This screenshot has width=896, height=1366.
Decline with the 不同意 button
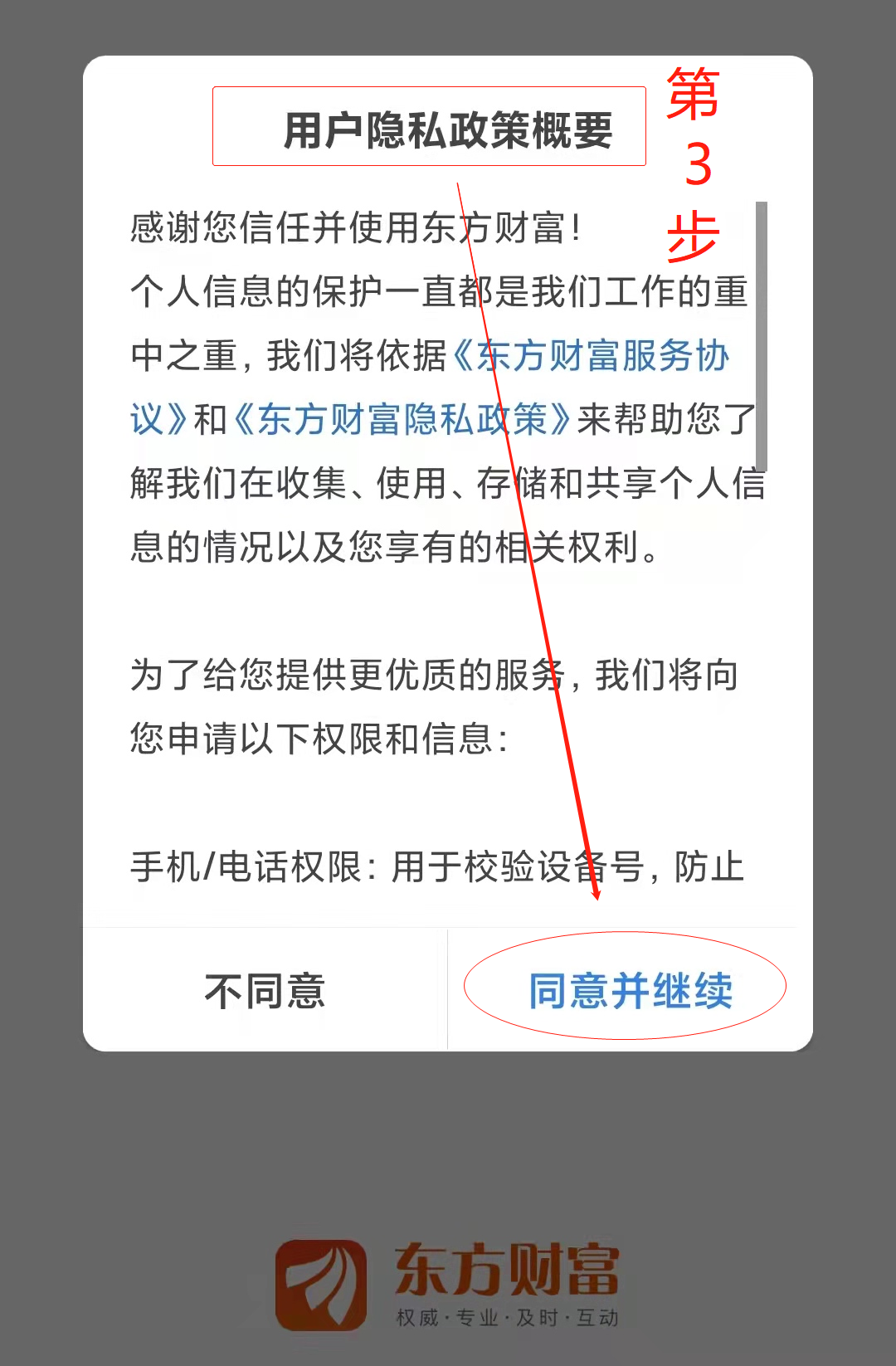pos(265,991)
